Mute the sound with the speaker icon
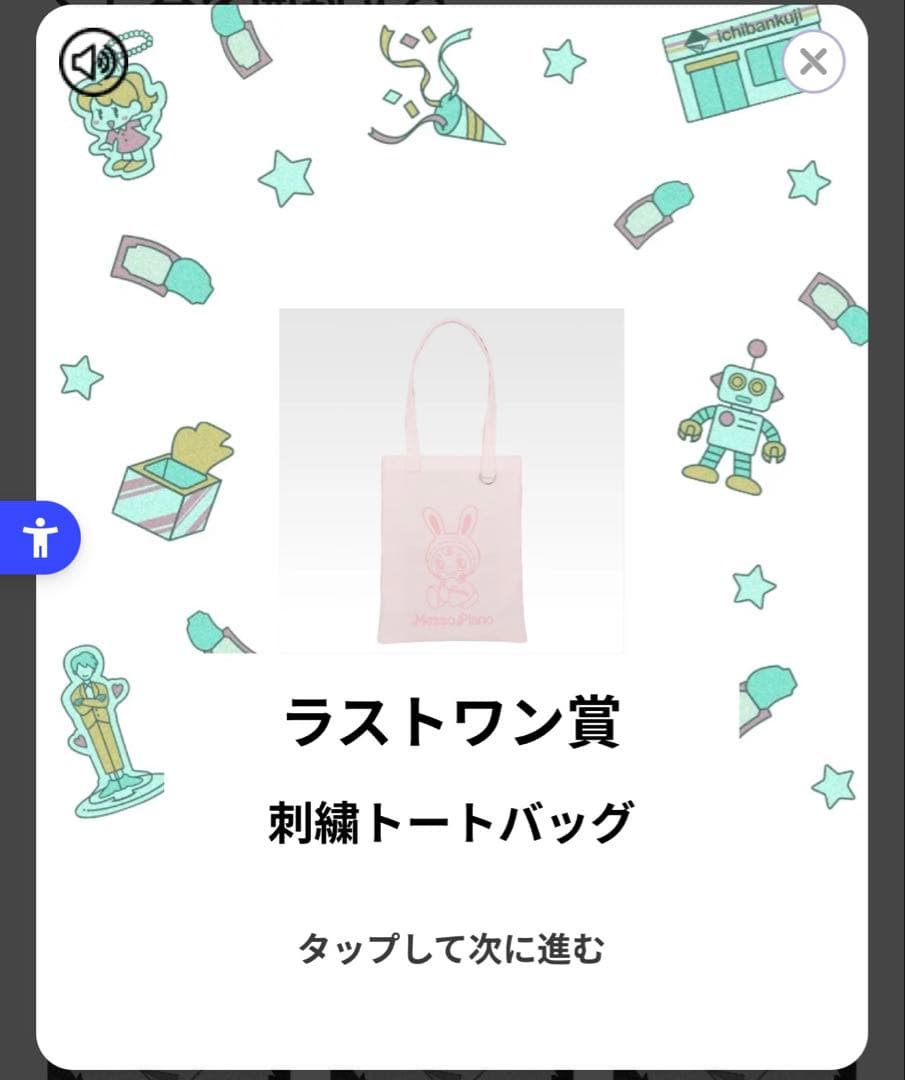The image size is (905, 1080). click(92, 61)
